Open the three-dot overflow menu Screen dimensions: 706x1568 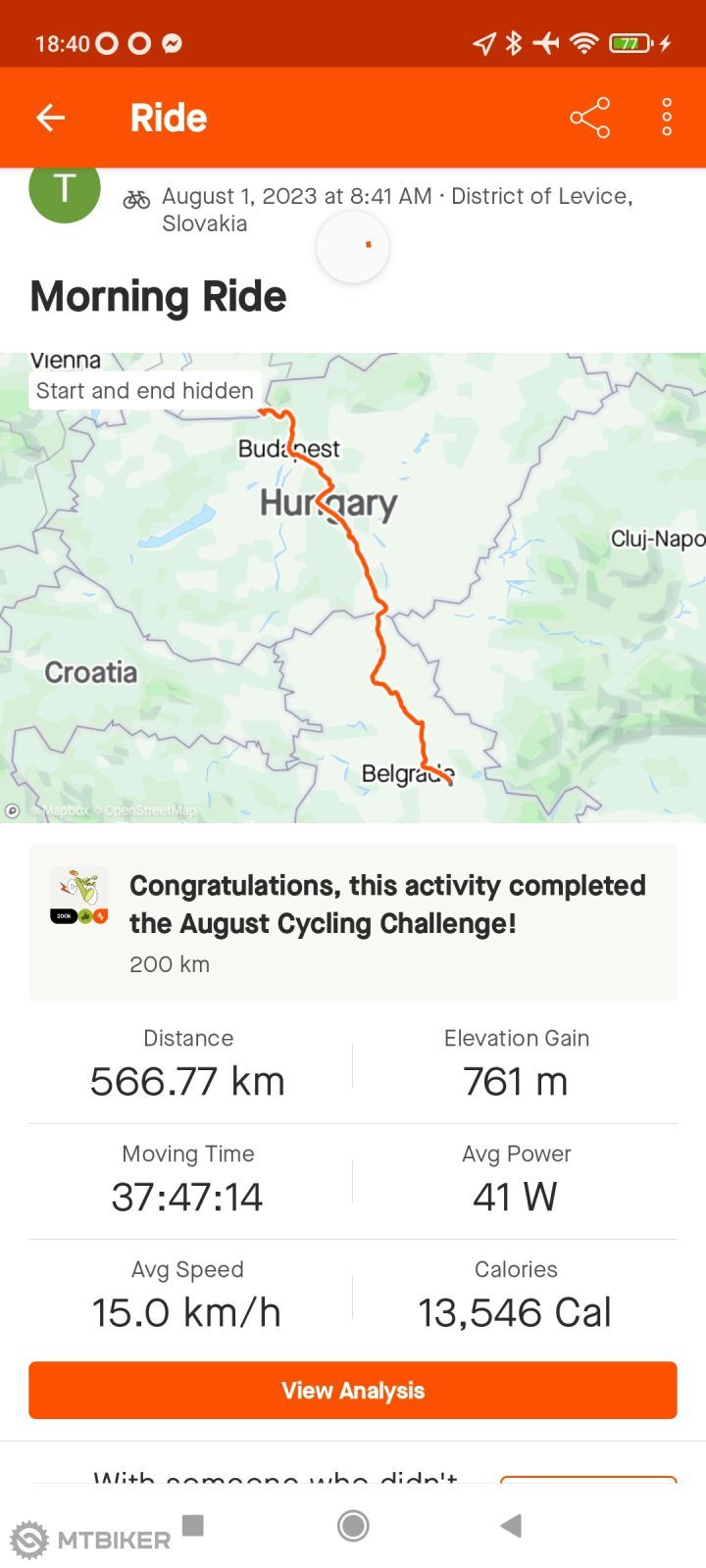click(x=666, y=116)
